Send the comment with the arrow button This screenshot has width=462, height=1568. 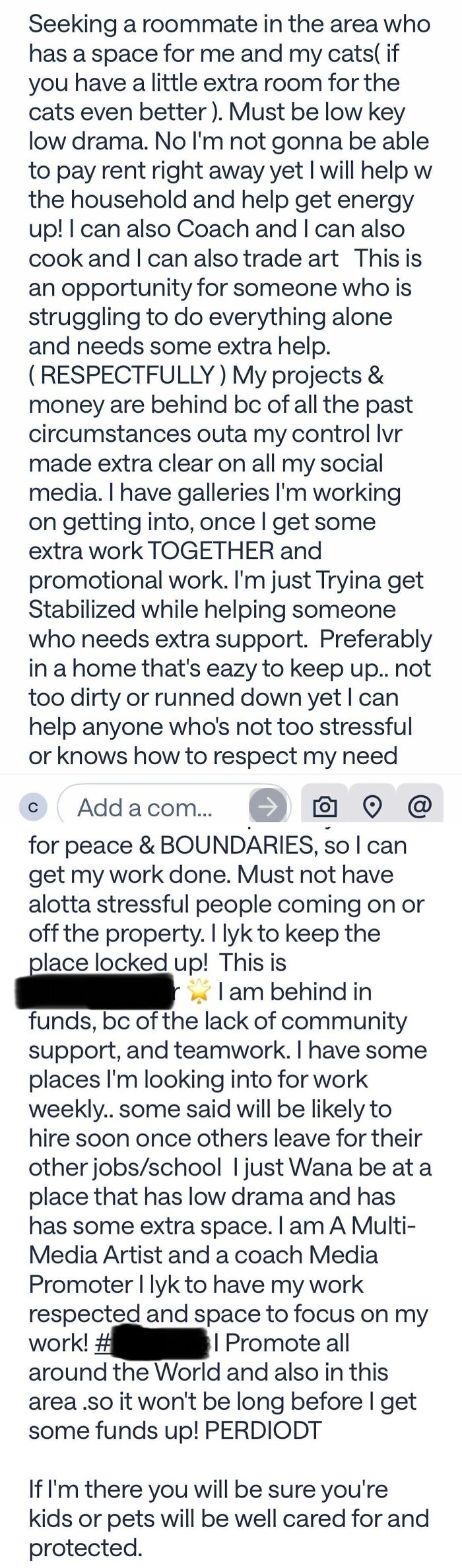coord(267,806)
